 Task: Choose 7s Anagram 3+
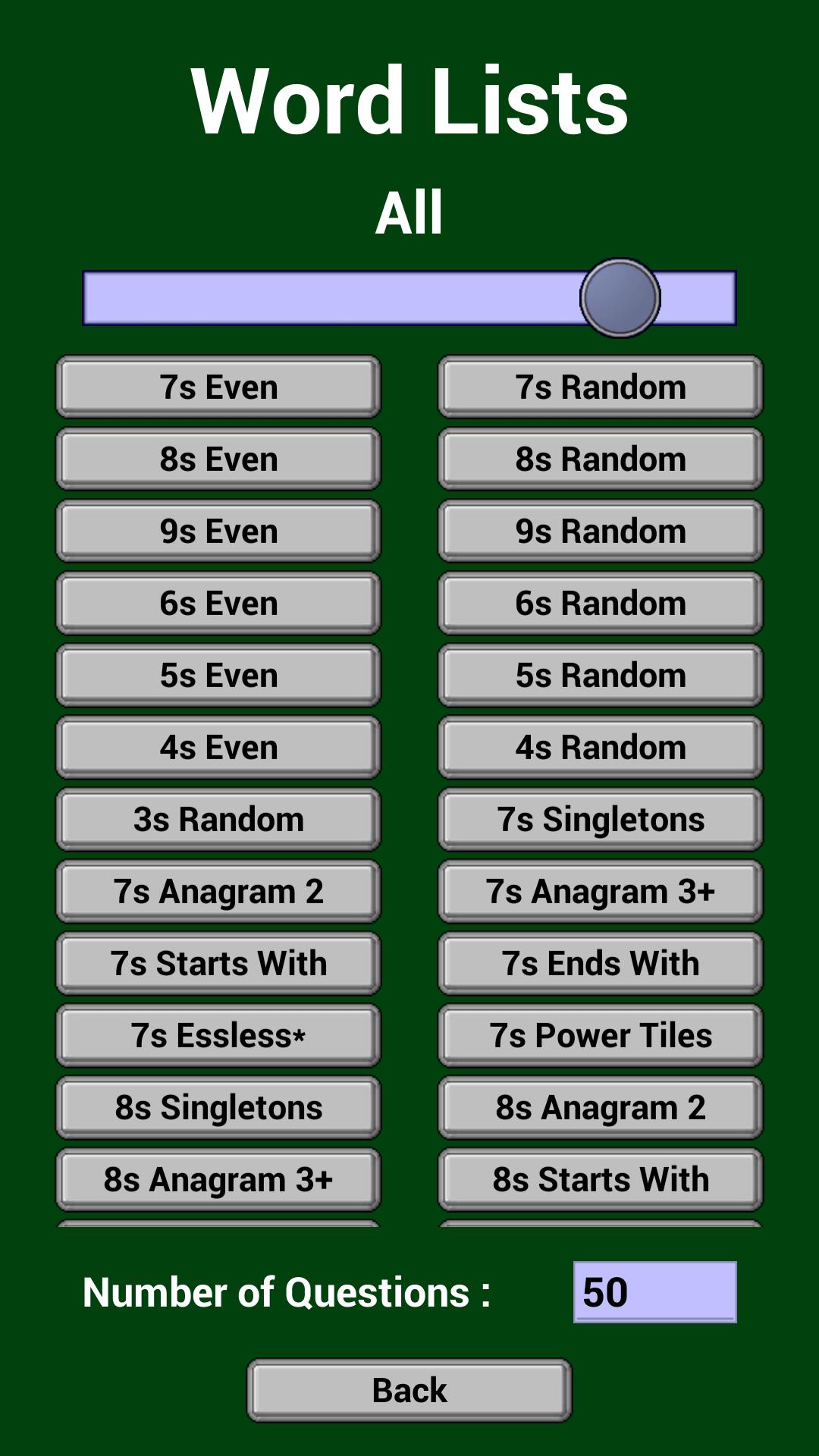pyautogui.click(x=601, y=891)
